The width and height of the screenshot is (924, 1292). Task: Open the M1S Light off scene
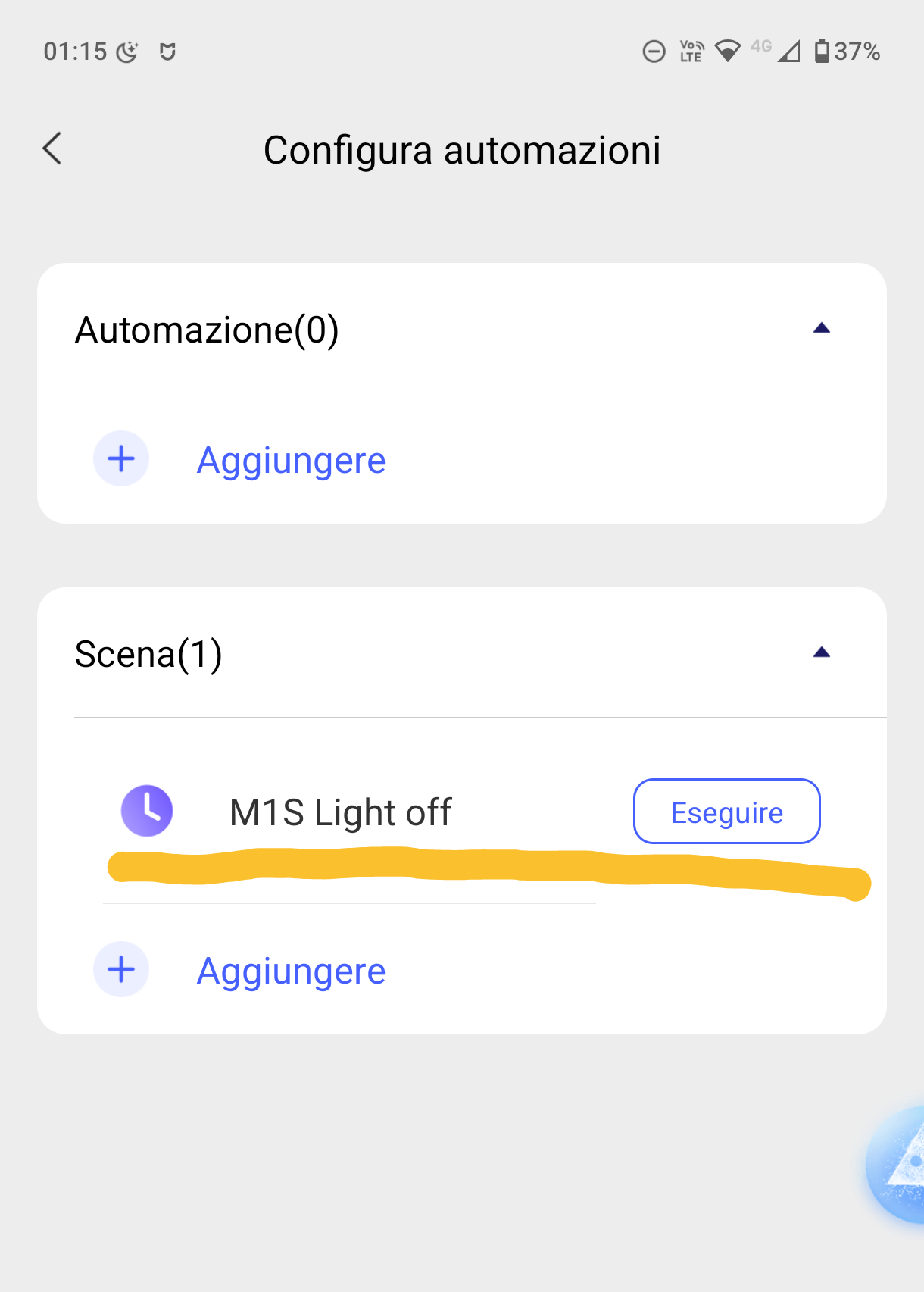[340, 812]
